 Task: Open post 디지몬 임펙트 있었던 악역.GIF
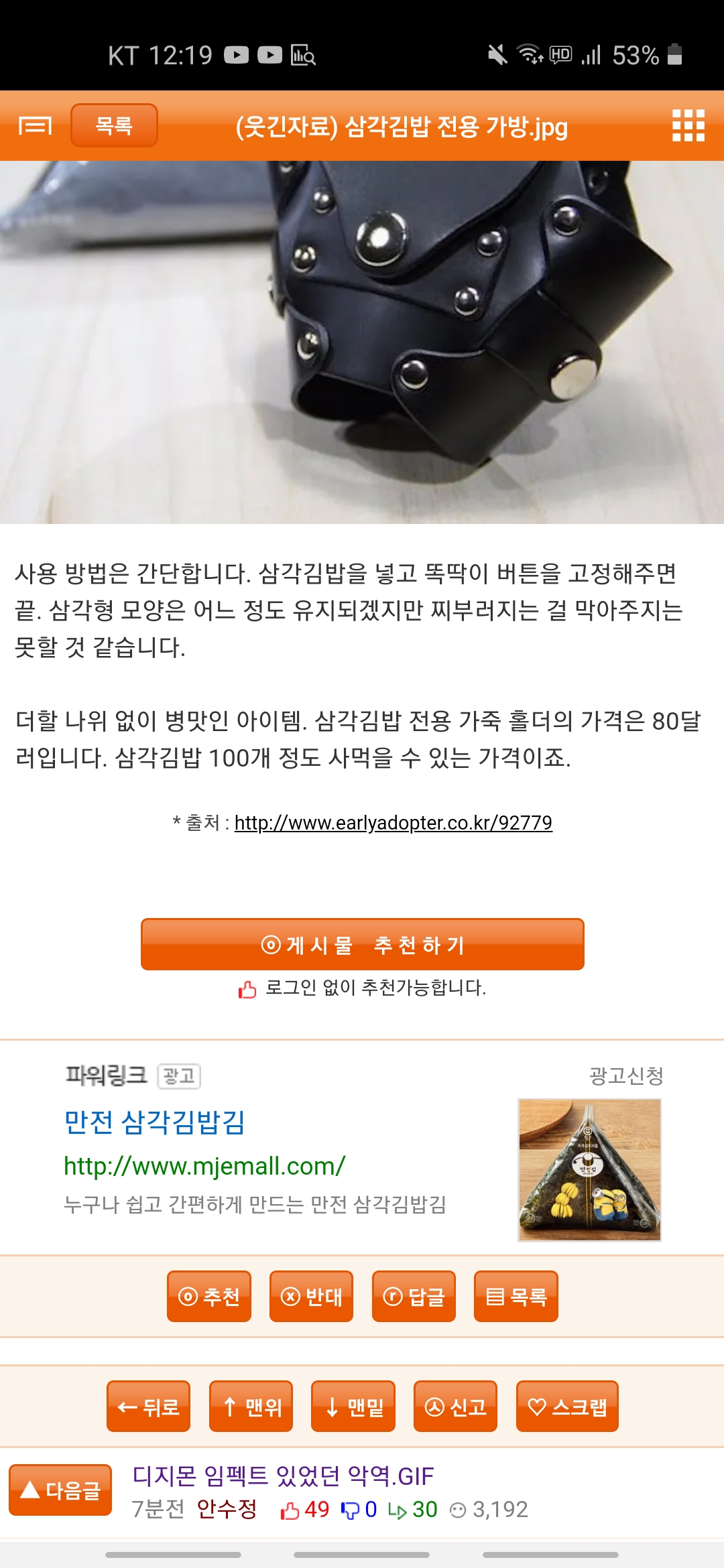point(283,1476)
